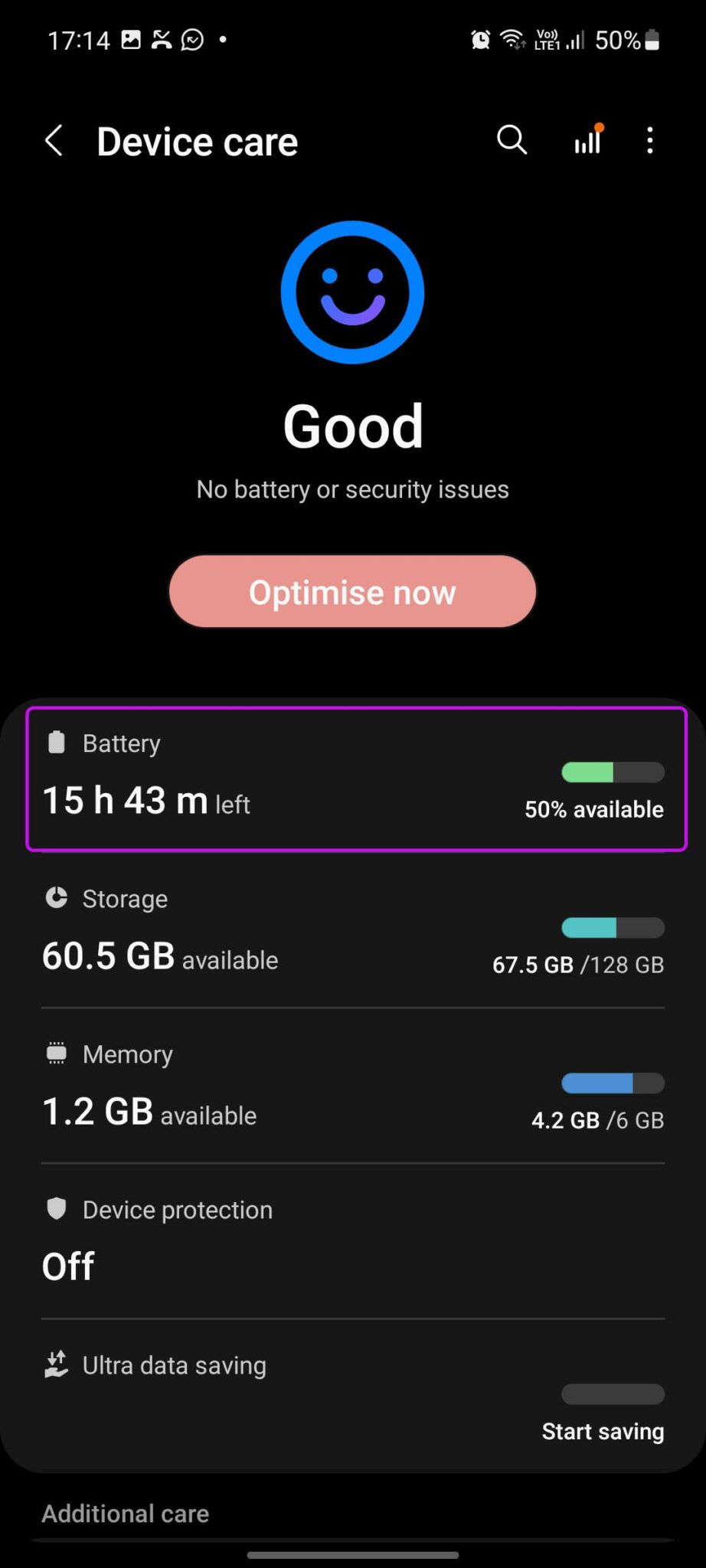Select the Storage pie chart icon
Viewport: 706px width, 1568px height.
click(x=57, y=897)
